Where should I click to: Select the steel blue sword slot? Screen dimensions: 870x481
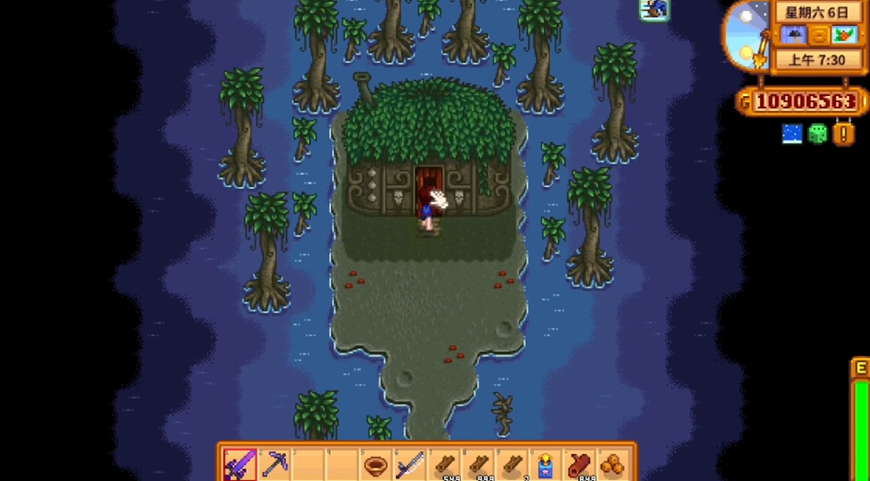[411, 464]
